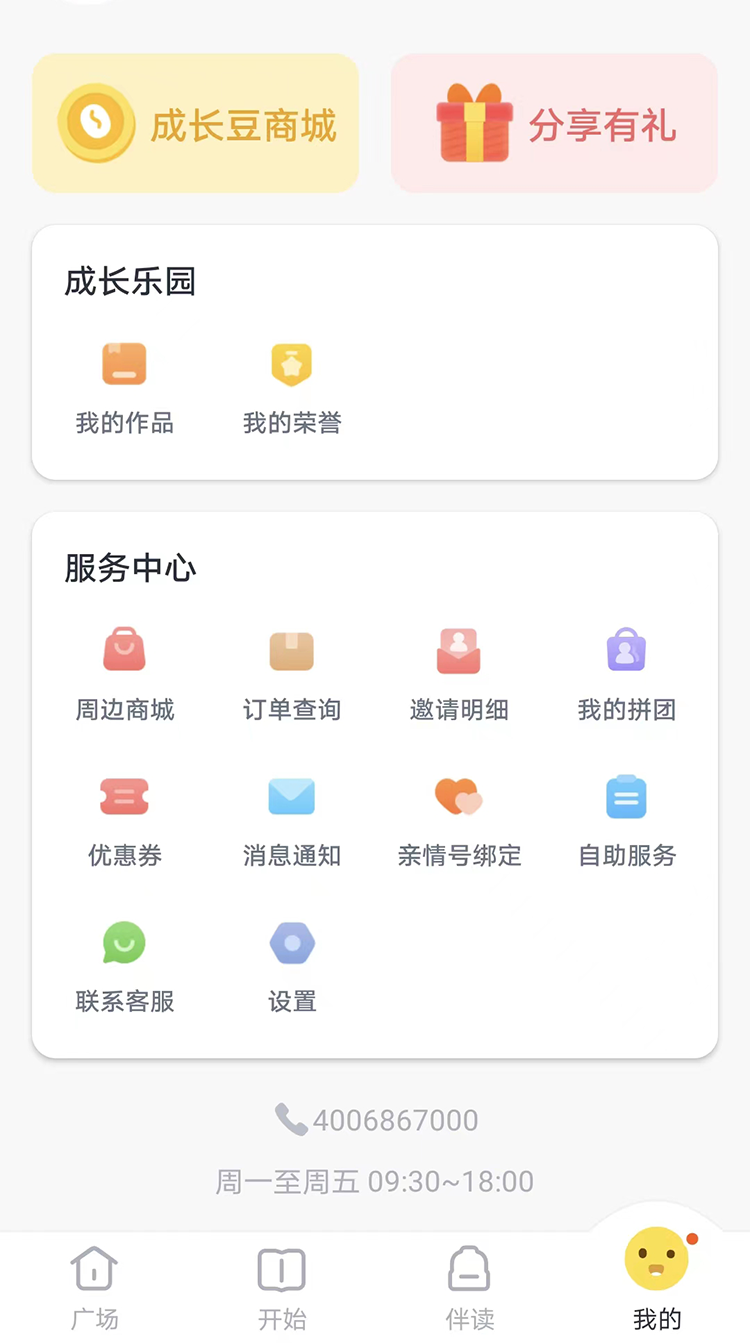This screenshot has width=750, height=1343.
Task: Open 我的作品 in 成长乐园
Action: coord(124,389)
